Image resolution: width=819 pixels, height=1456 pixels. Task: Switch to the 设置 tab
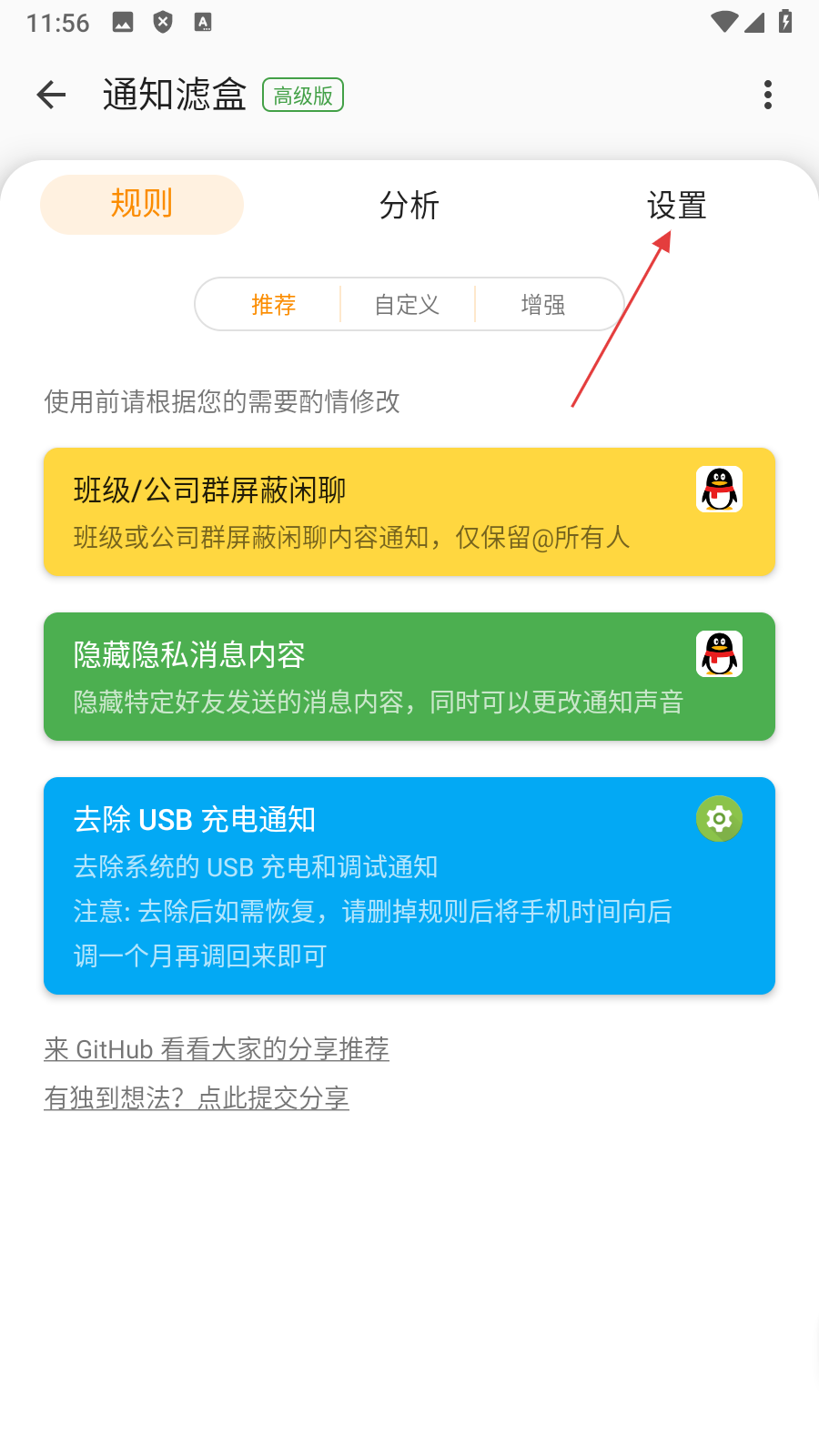click(676, 206)
